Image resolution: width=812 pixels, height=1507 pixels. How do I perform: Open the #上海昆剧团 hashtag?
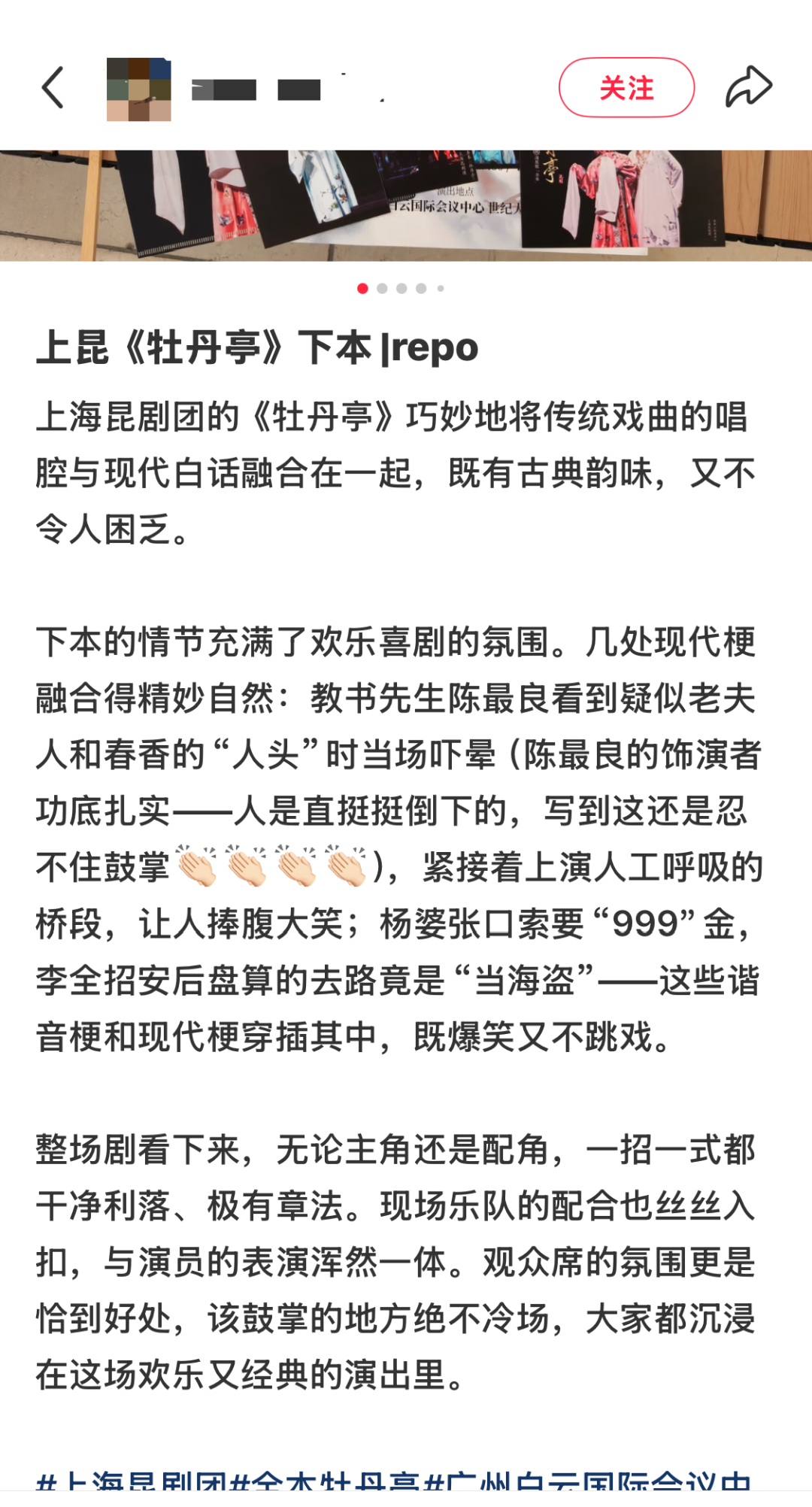click(x=132, y=1481)
